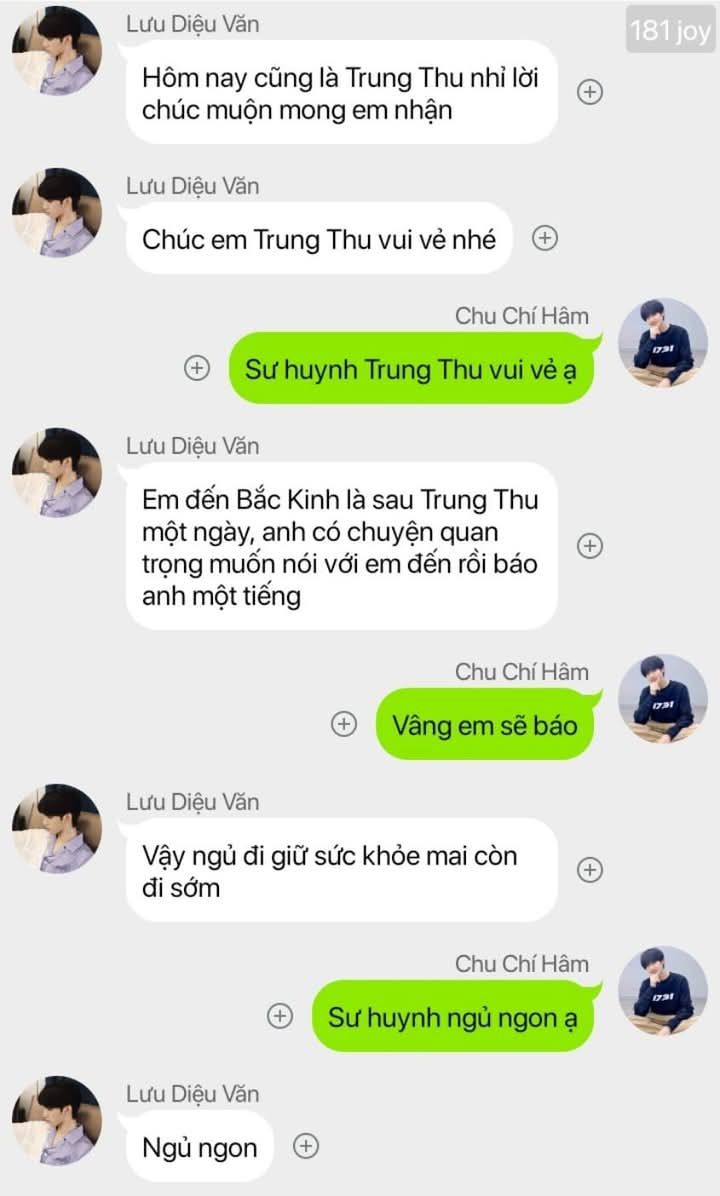Viewport: 720px width, 1196px height.
Task: Open Chu Chí Hâm's avatar beside "Vâng em sẽ báo"
Action: (663, 698)
